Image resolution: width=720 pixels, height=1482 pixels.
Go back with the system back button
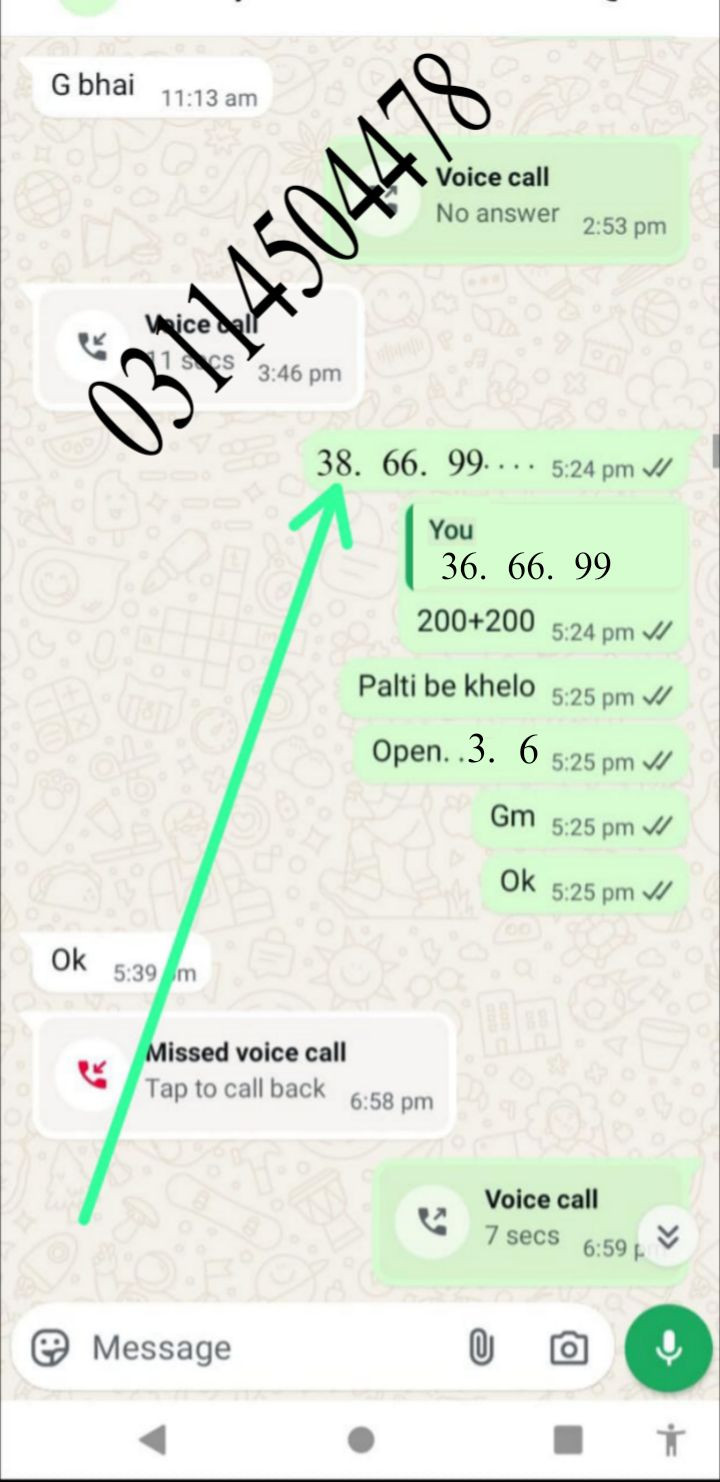point(152,1439)
